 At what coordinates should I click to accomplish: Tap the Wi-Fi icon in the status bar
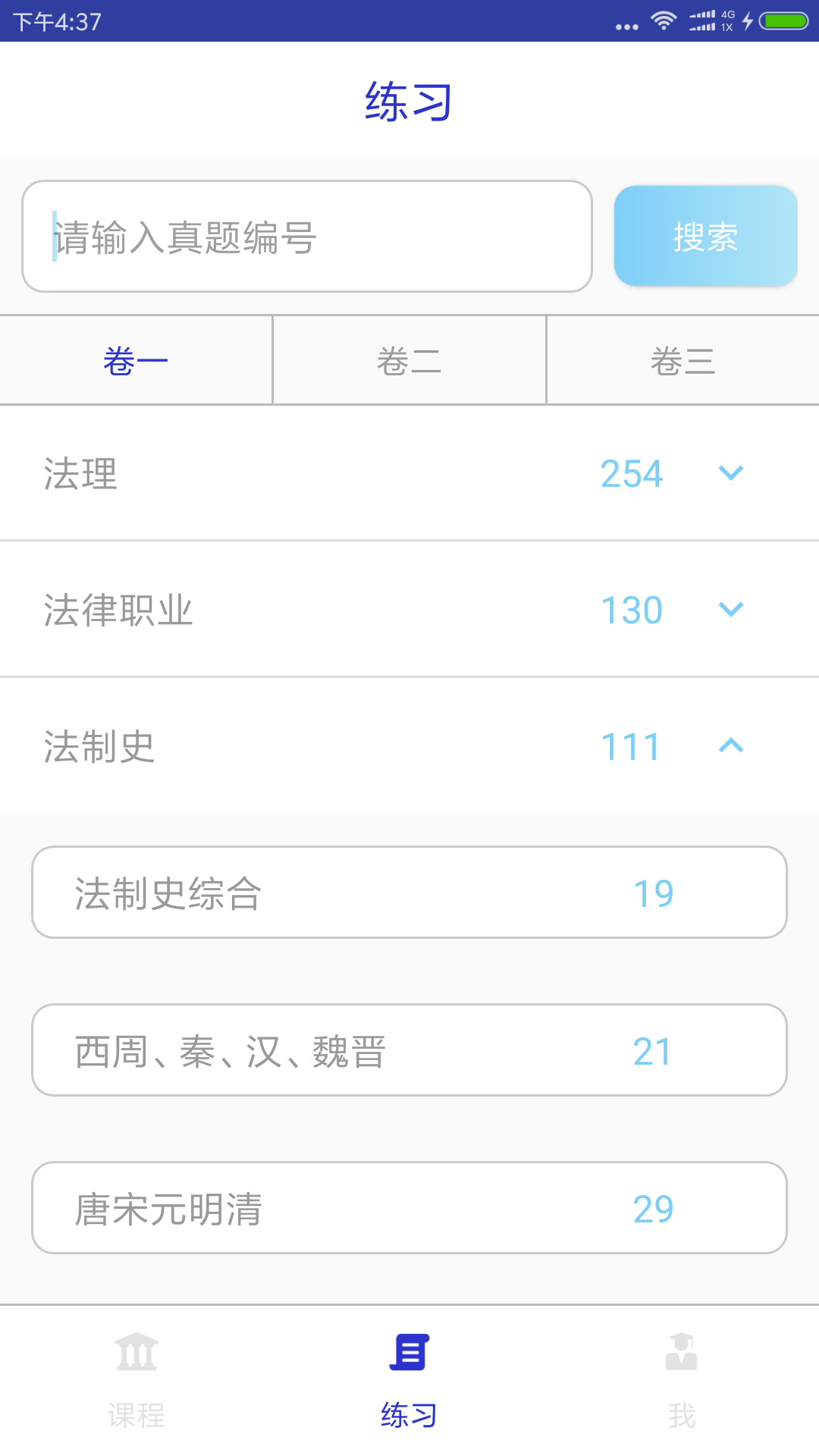[x=664, y=20]
